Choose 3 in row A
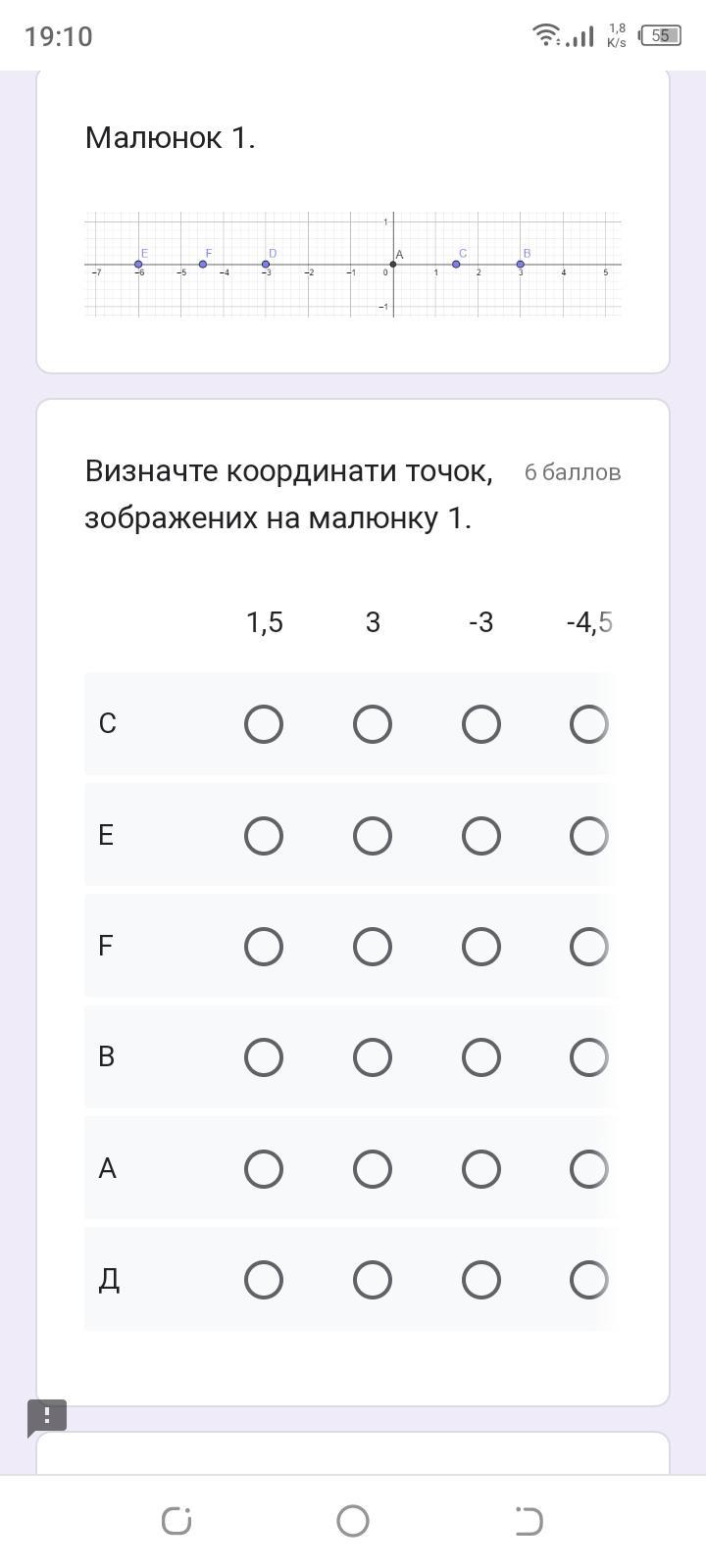Screen dimensions: 706x1568 coord(373,1169)
